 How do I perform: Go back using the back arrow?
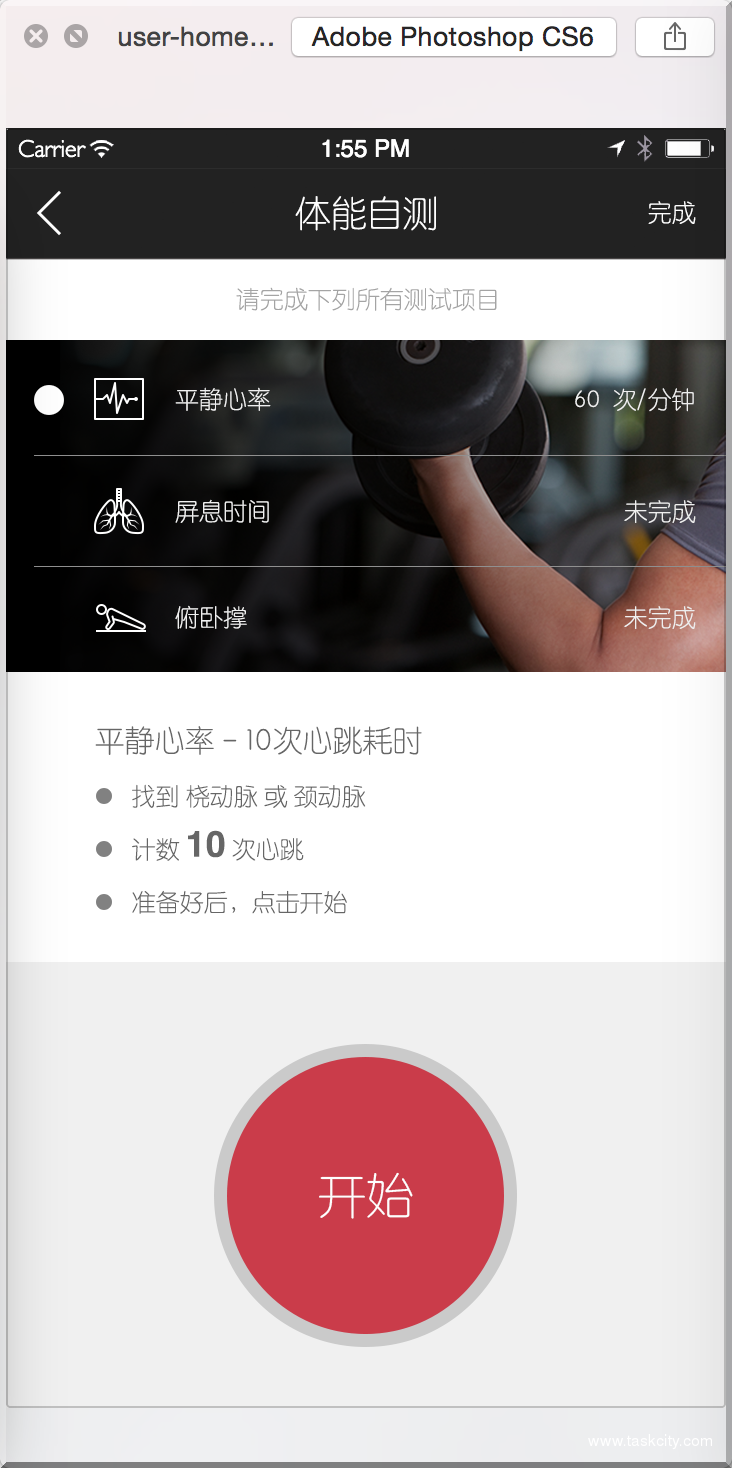tap(49, 213)
